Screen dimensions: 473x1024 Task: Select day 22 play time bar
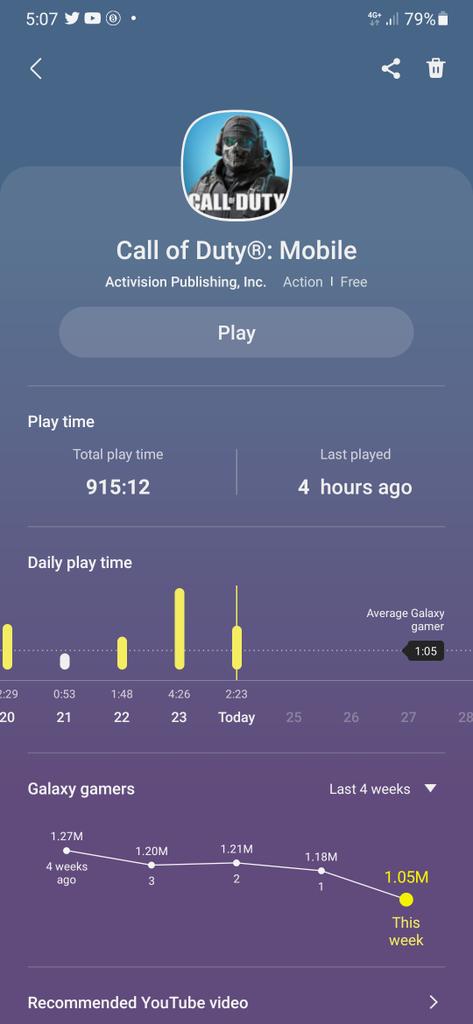click(122, 653)
